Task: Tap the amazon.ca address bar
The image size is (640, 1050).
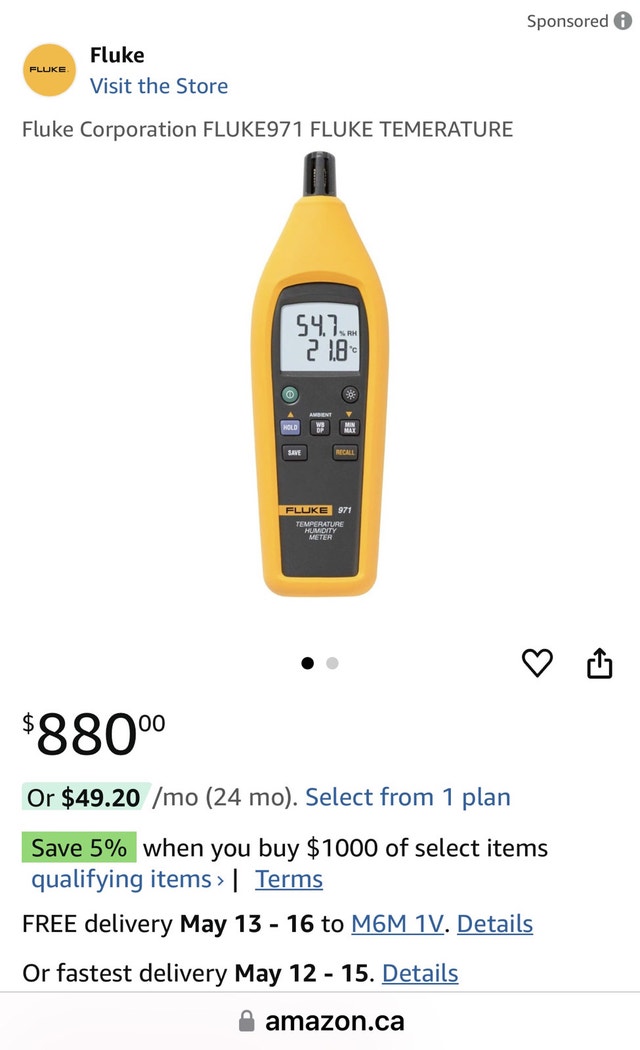Action: click(x=320, y=1021)
